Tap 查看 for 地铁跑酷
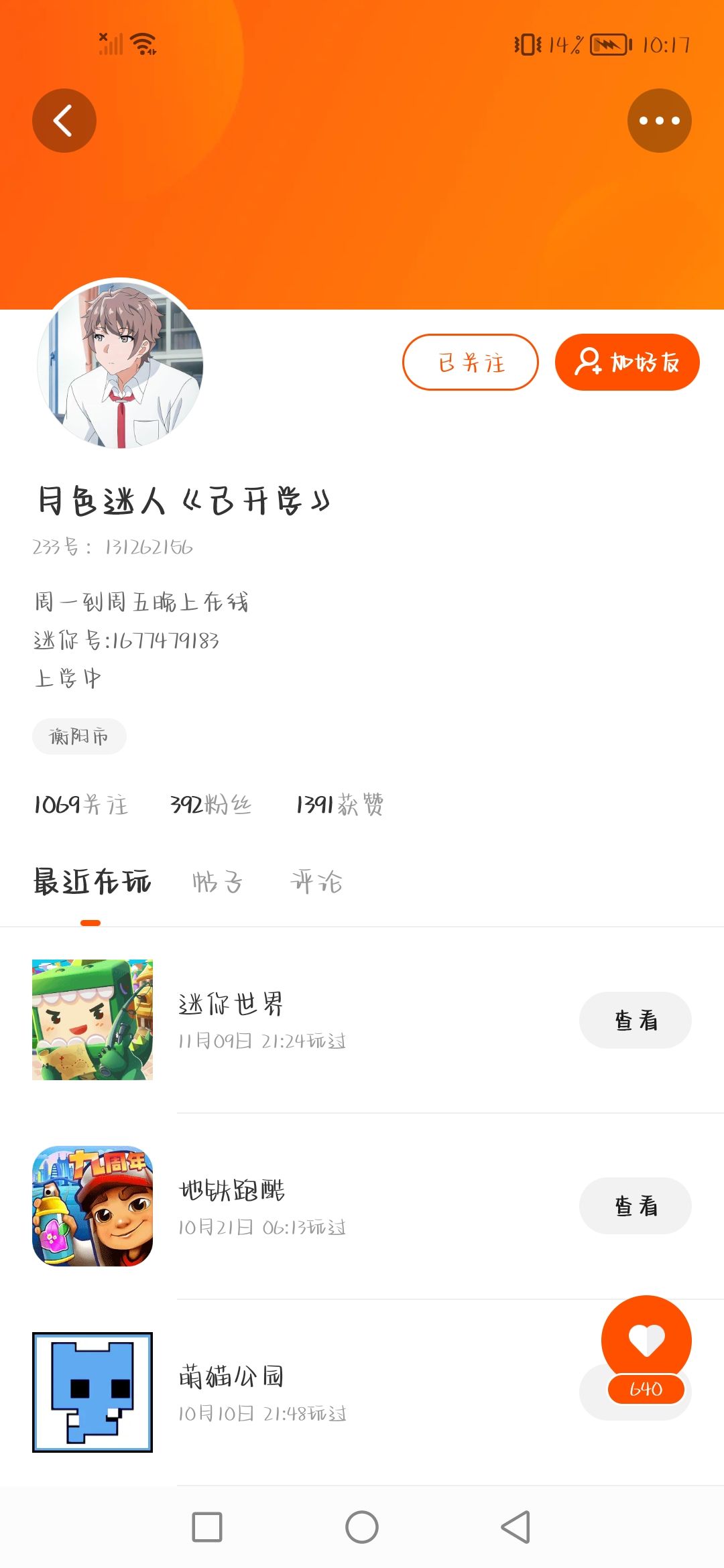The image size is (724, 1568). click(635, 1206)
